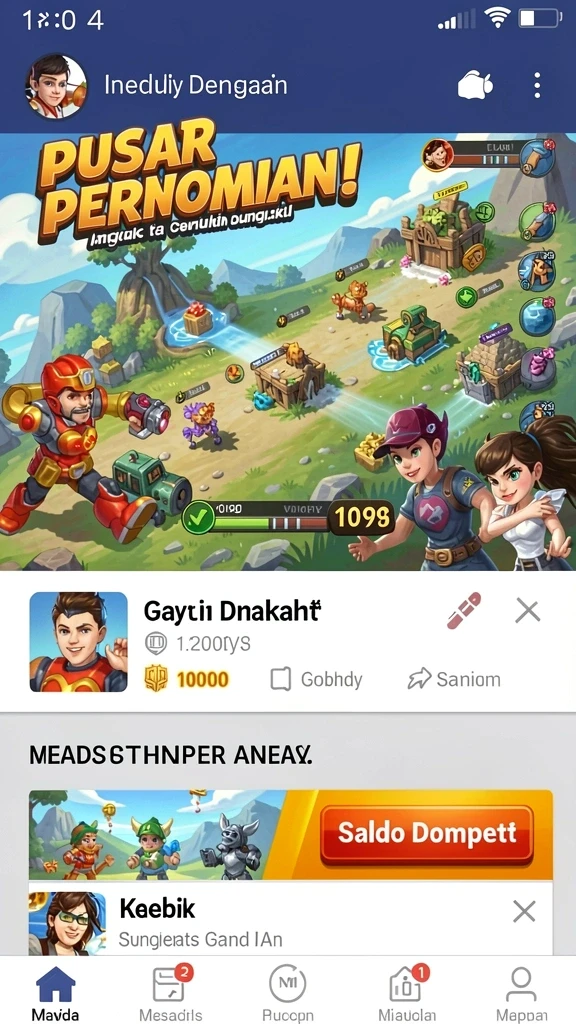Dismiss the Keebik card
The width and height of the screenshot is (576, 1024).
[524, 911]
